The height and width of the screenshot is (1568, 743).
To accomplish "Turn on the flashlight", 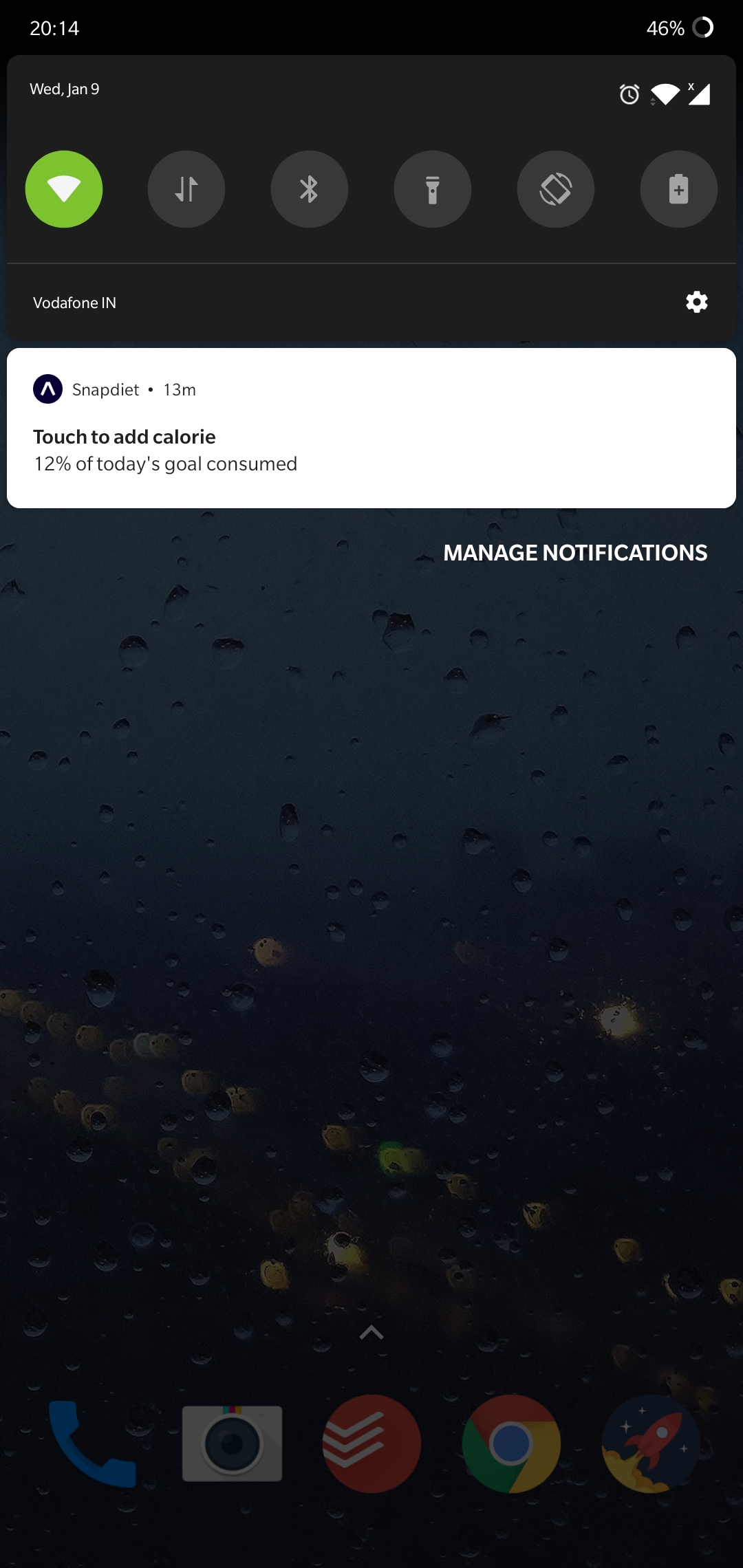I will pos(433,189).
